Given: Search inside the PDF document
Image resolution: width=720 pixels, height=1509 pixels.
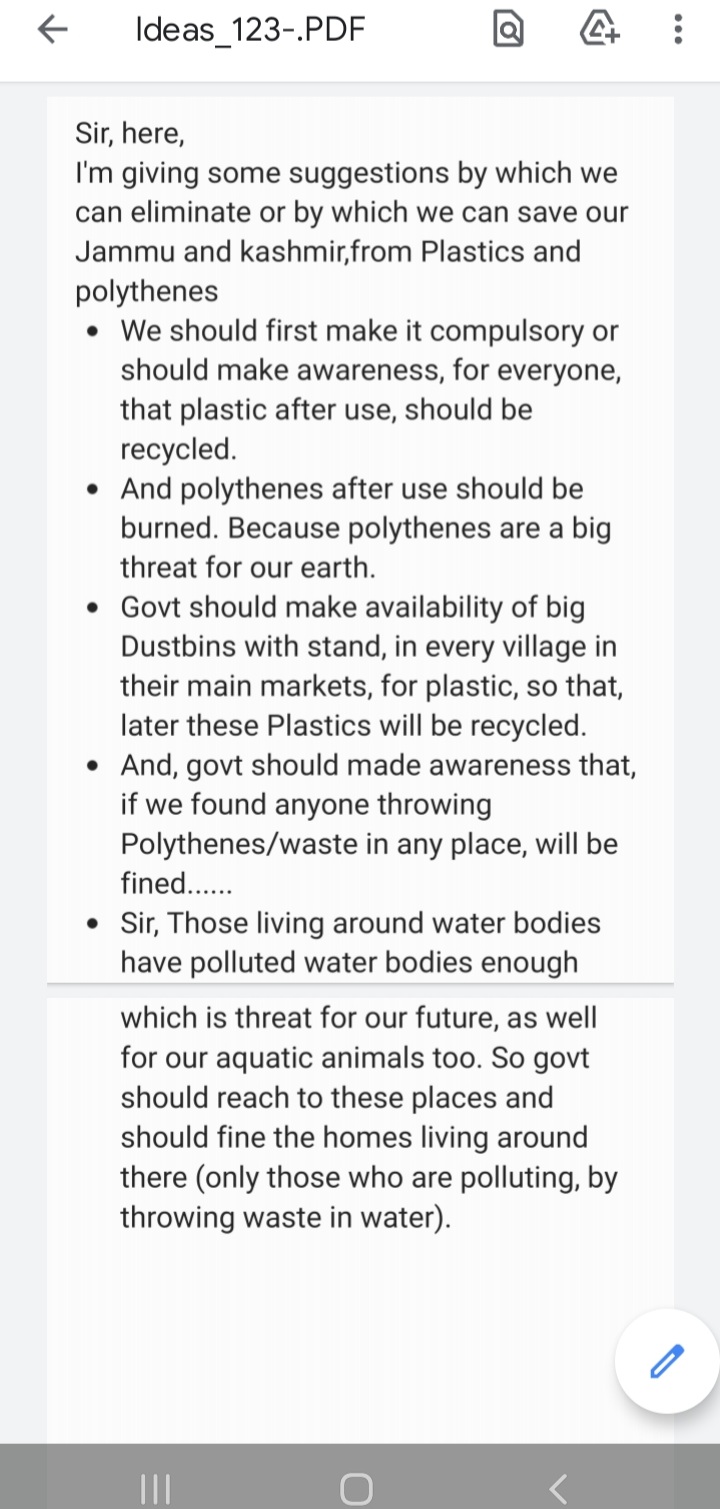Looking at the screenshot, I should pyautogui.click(x=509, y=31).
